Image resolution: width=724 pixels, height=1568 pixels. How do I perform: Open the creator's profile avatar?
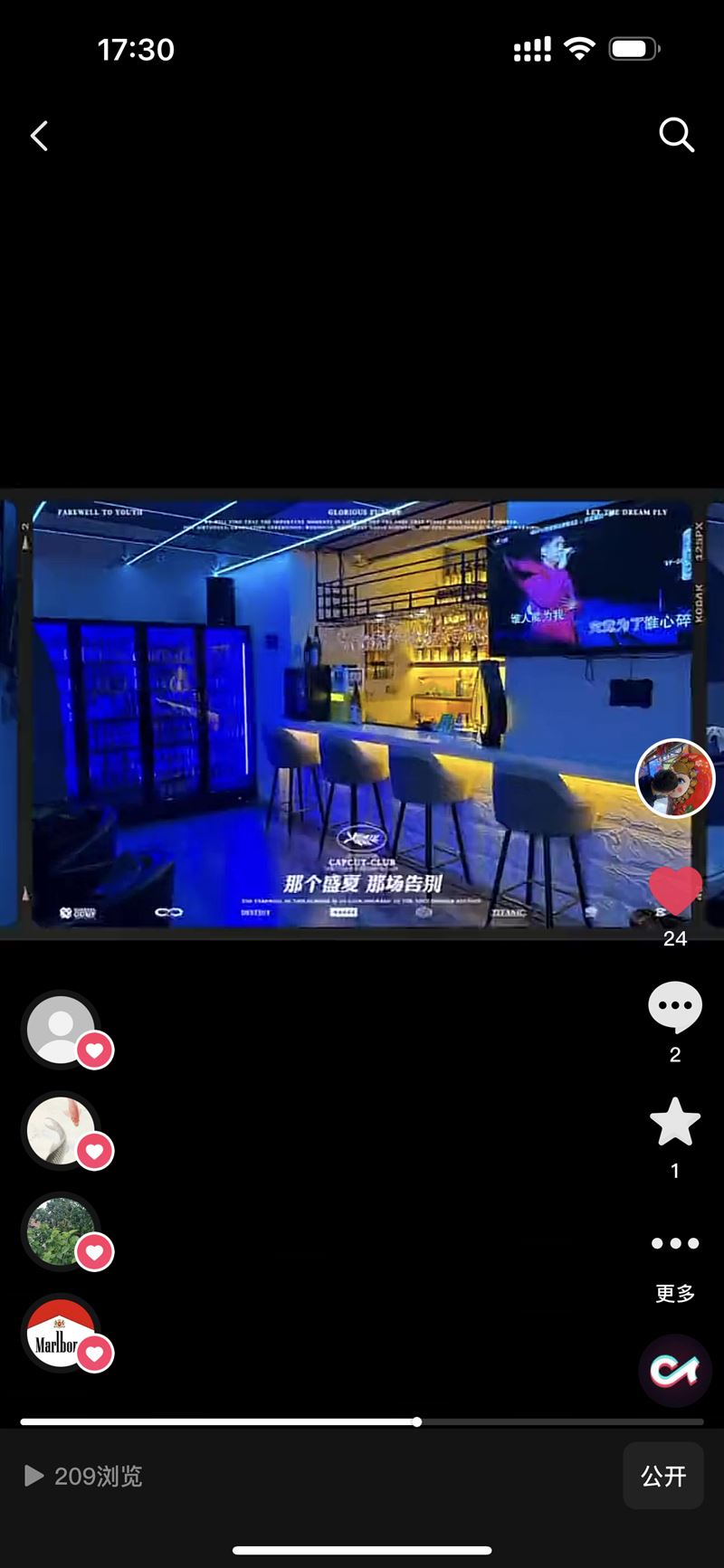pos(675,778)
